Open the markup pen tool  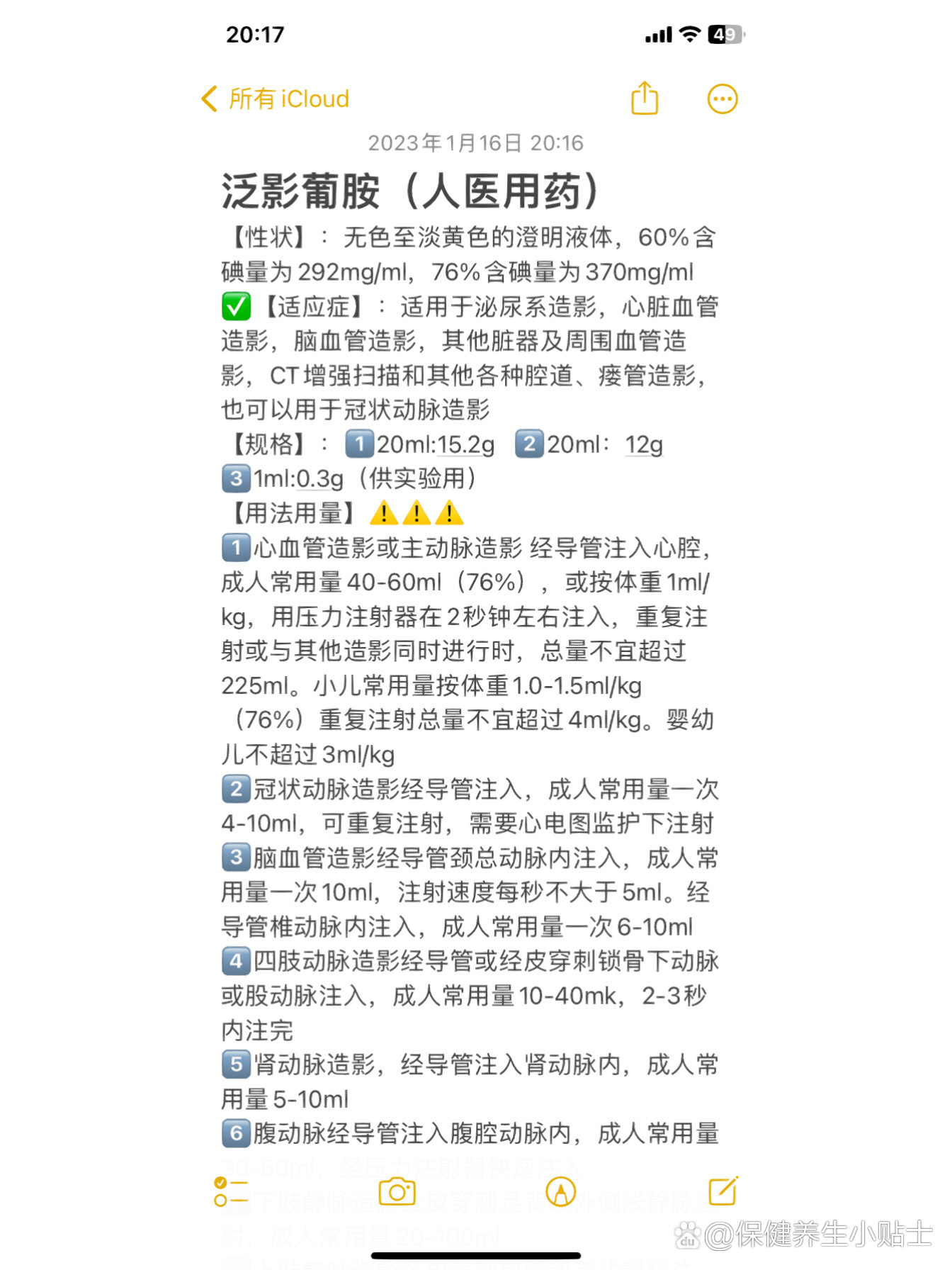point(560,1191)
